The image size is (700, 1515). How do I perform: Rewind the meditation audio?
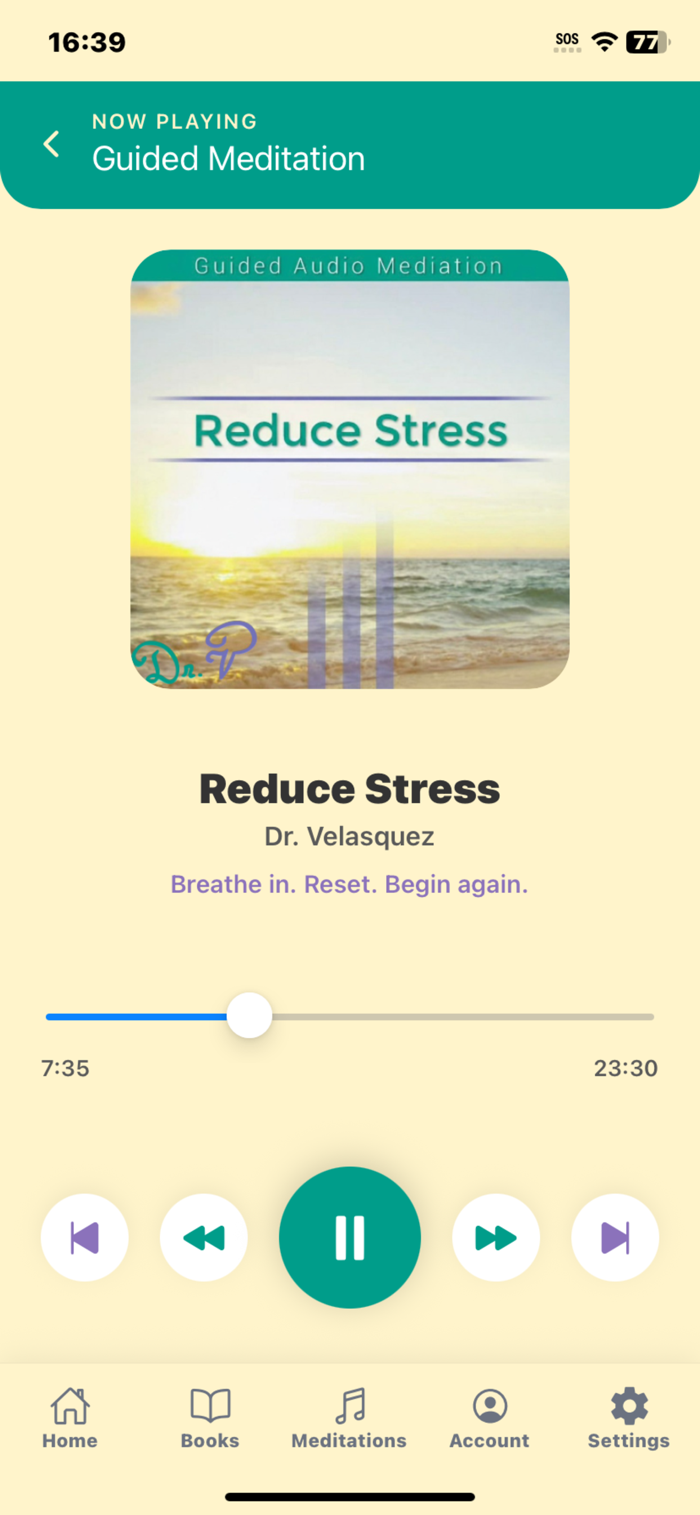click(x=204, y=1238)
